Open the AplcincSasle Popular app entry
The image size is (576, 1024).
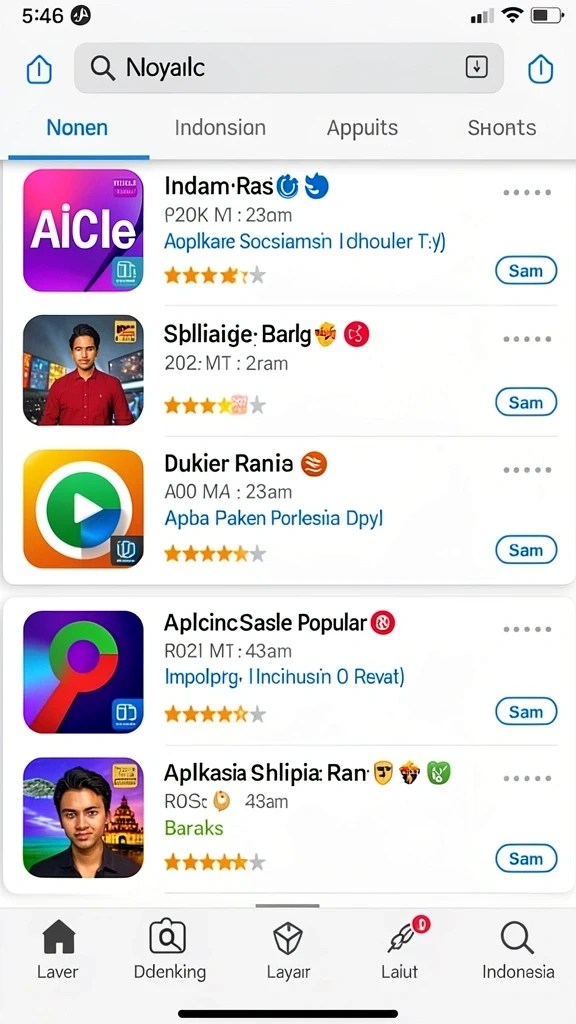click(291, 672)
